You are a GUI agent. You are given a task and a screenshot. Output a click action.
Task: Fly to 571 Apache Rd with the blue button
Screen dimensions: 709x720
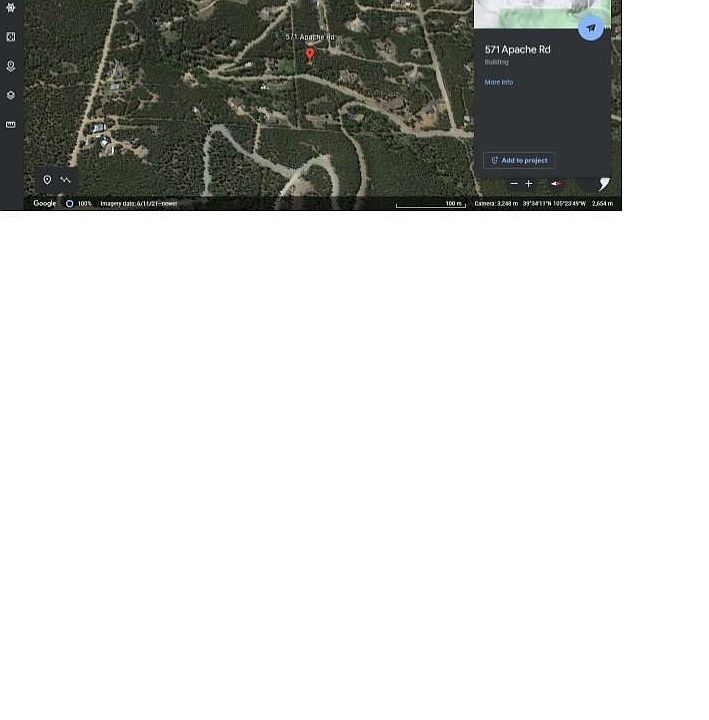[x=591, y=28]
